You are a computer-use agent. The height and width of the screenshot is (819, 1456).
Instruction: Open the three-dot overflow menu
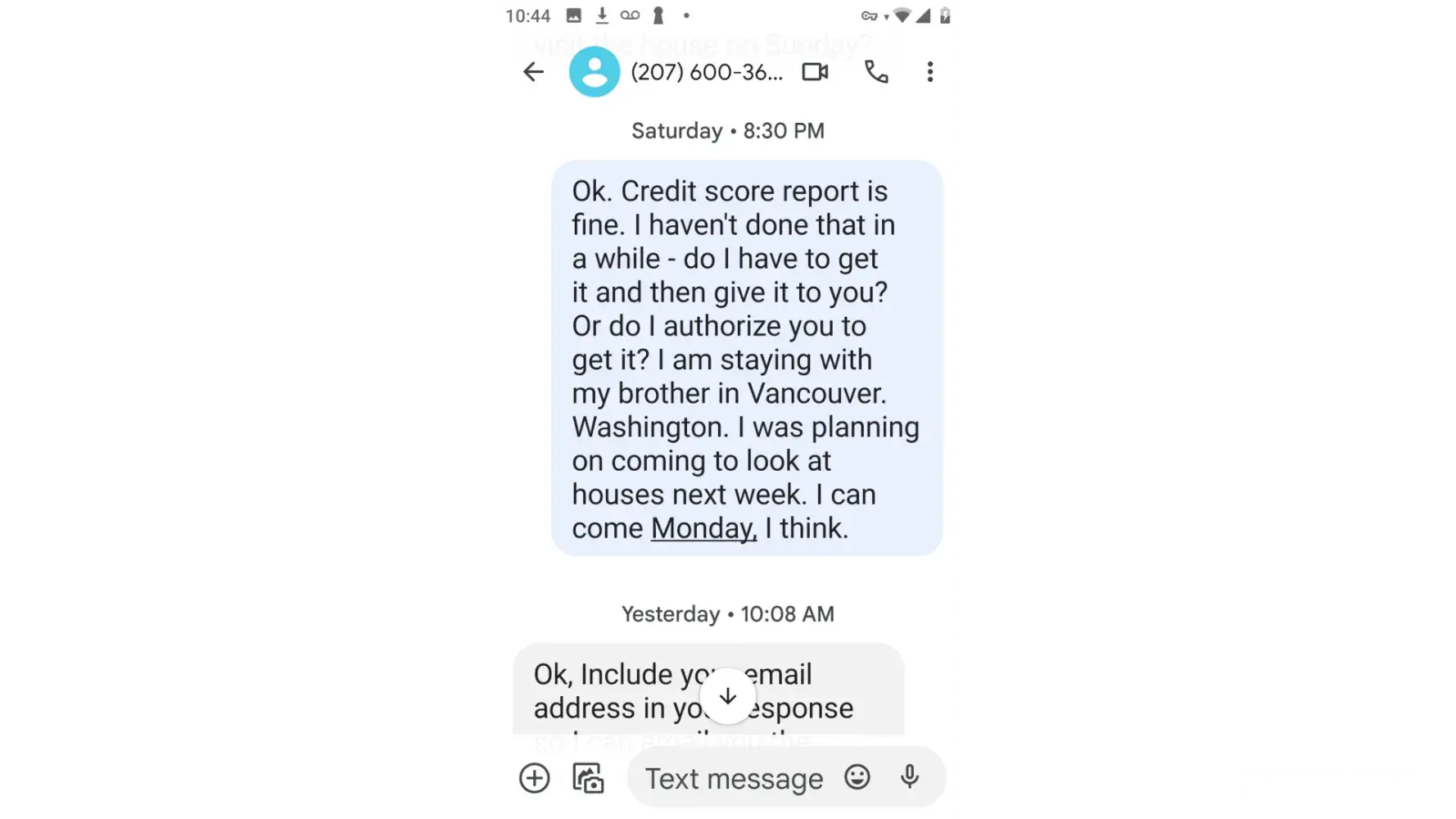point(929,72)
